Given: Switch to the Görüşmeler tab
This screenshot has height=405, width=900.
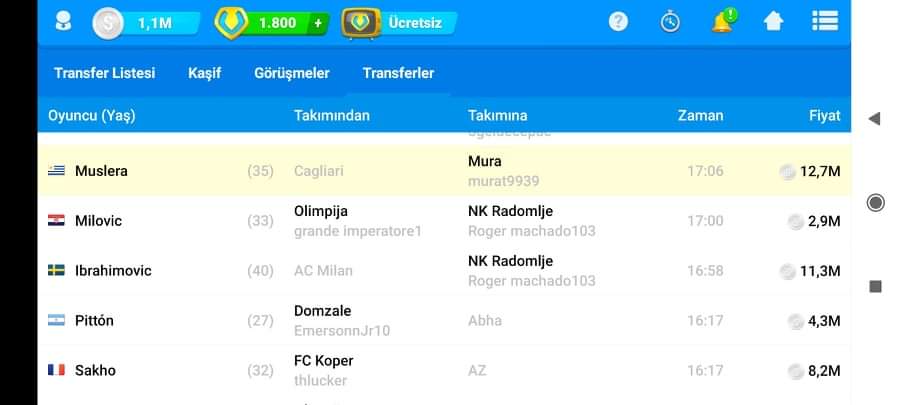Looking at the screenshot, I should click(292, 73).
